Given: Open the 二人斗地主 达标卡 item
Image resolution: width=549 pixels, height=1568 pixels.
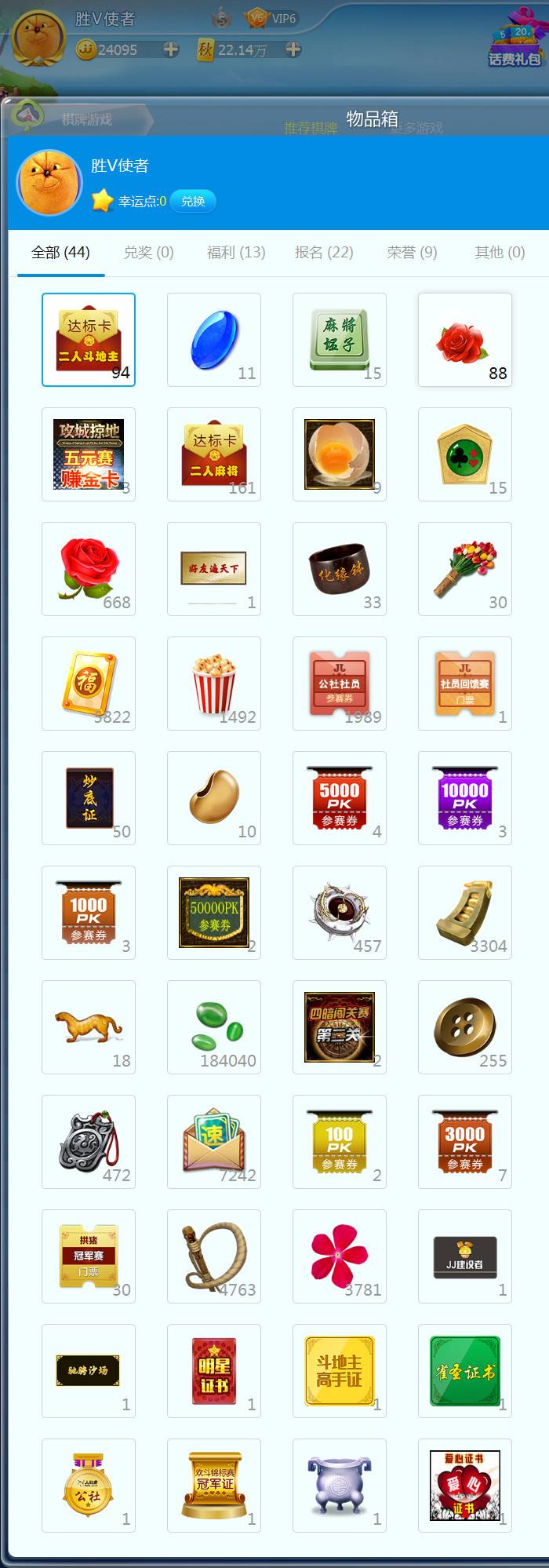Looking at the screenshot, I should (x=89, y=340).
